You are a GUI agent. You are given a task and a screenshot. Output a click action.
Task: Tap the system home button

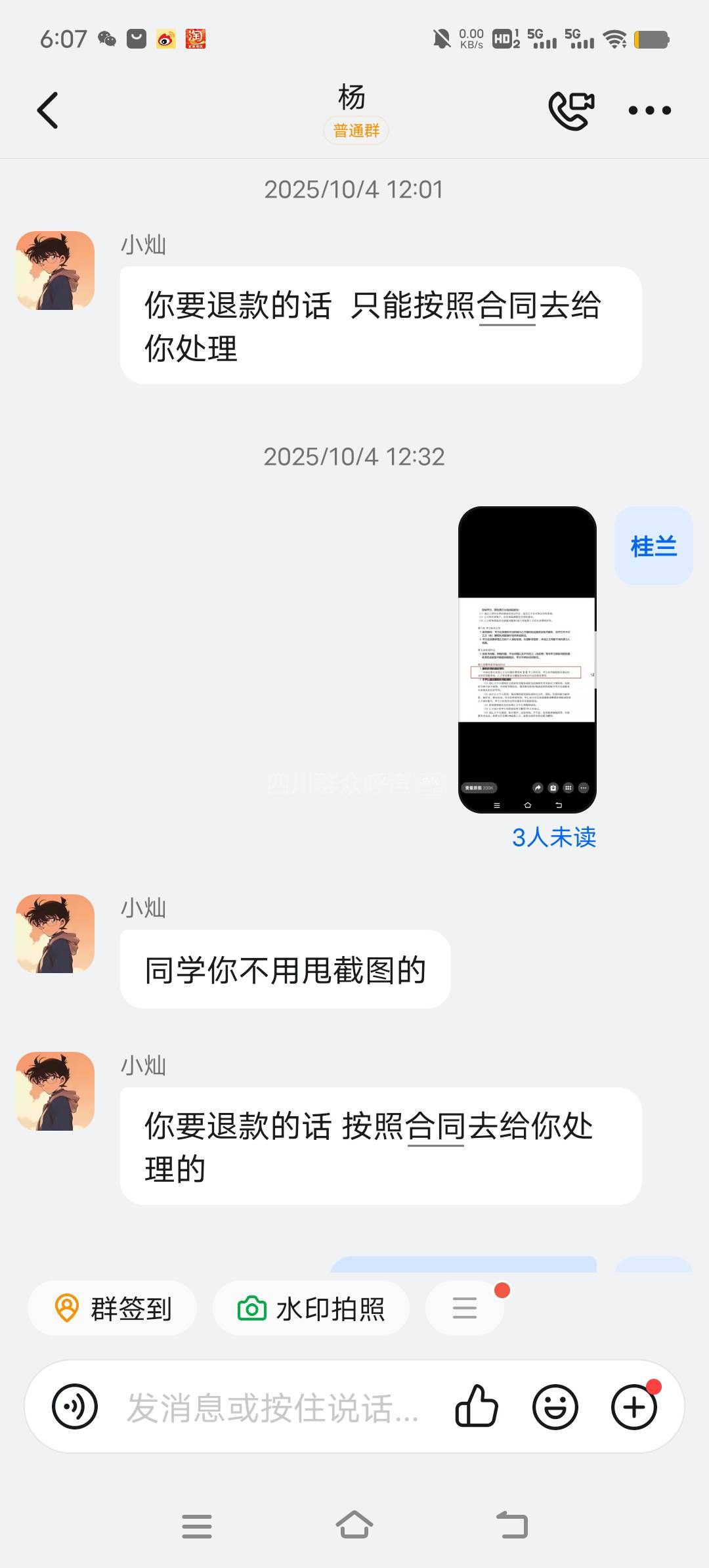[354, 1525]
